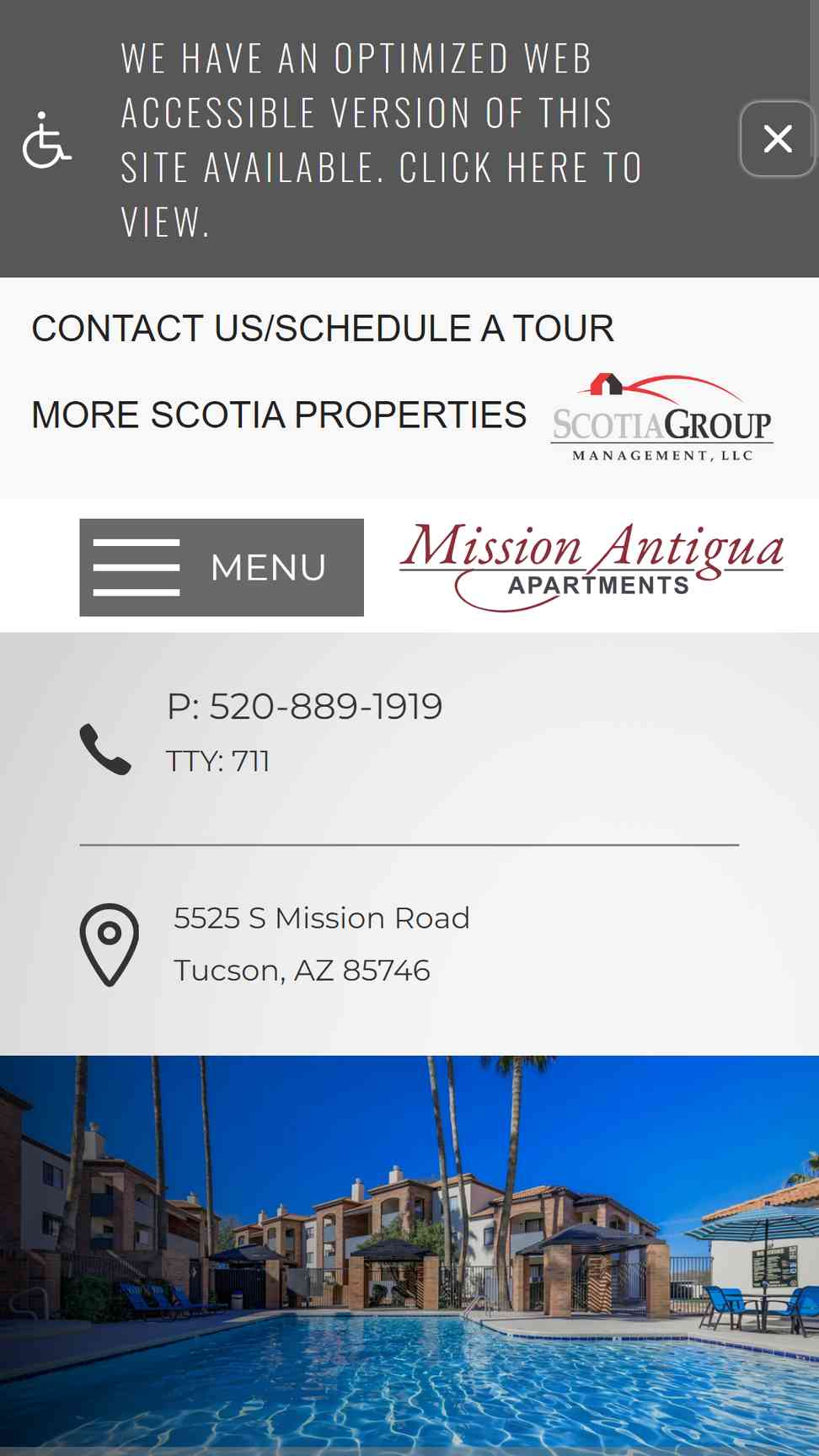Tap the Mission Antigua Apartments logo
The image size is (819, 1456).
(591, 565)
